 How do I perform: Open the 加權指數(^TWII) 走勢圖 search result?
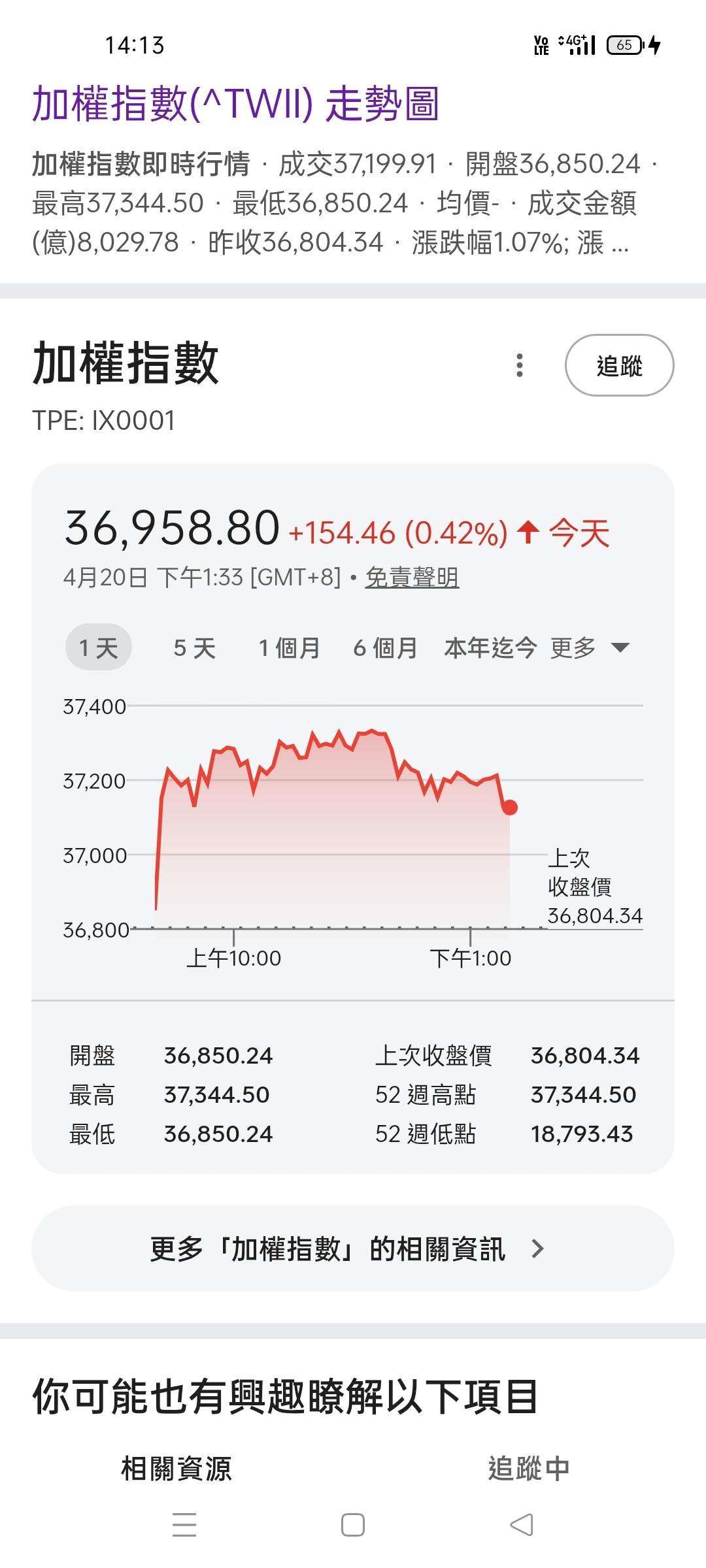point(235,104)
